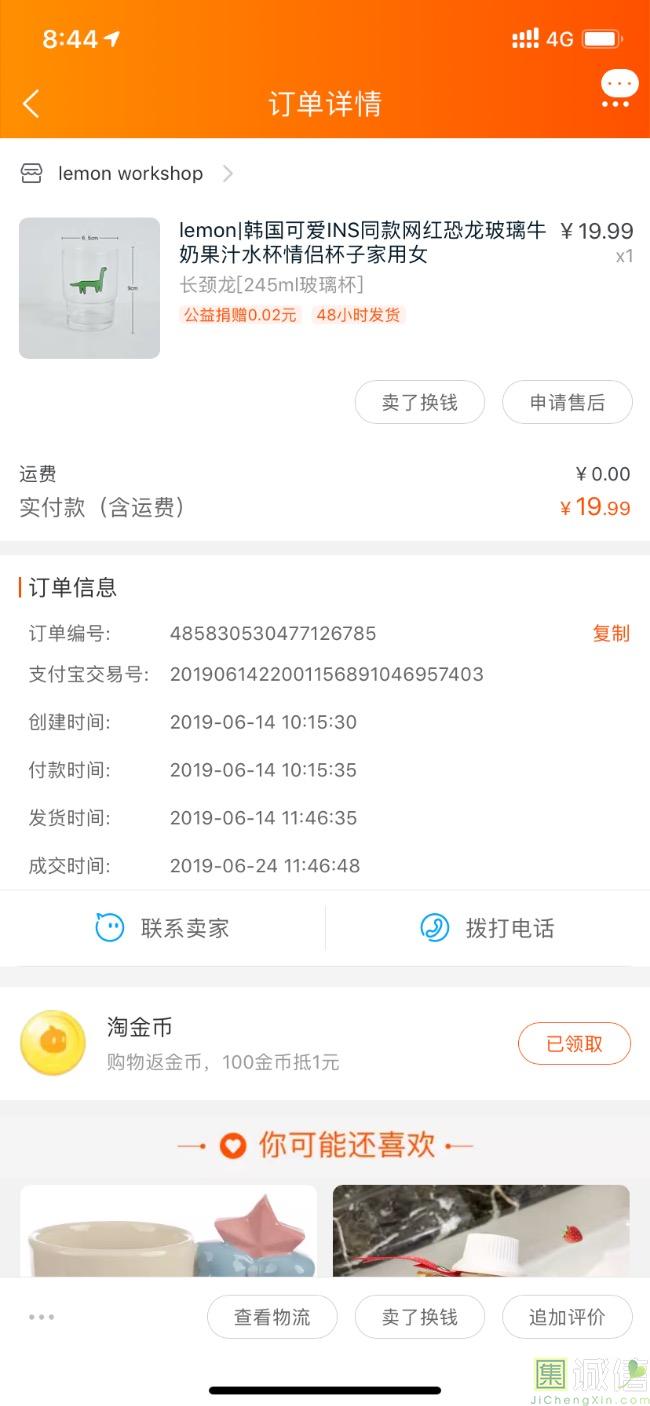This screenshot has width=650, height=1406.
Task: Add a follow-up review via 追加评价
Action: pos(567,1317)
